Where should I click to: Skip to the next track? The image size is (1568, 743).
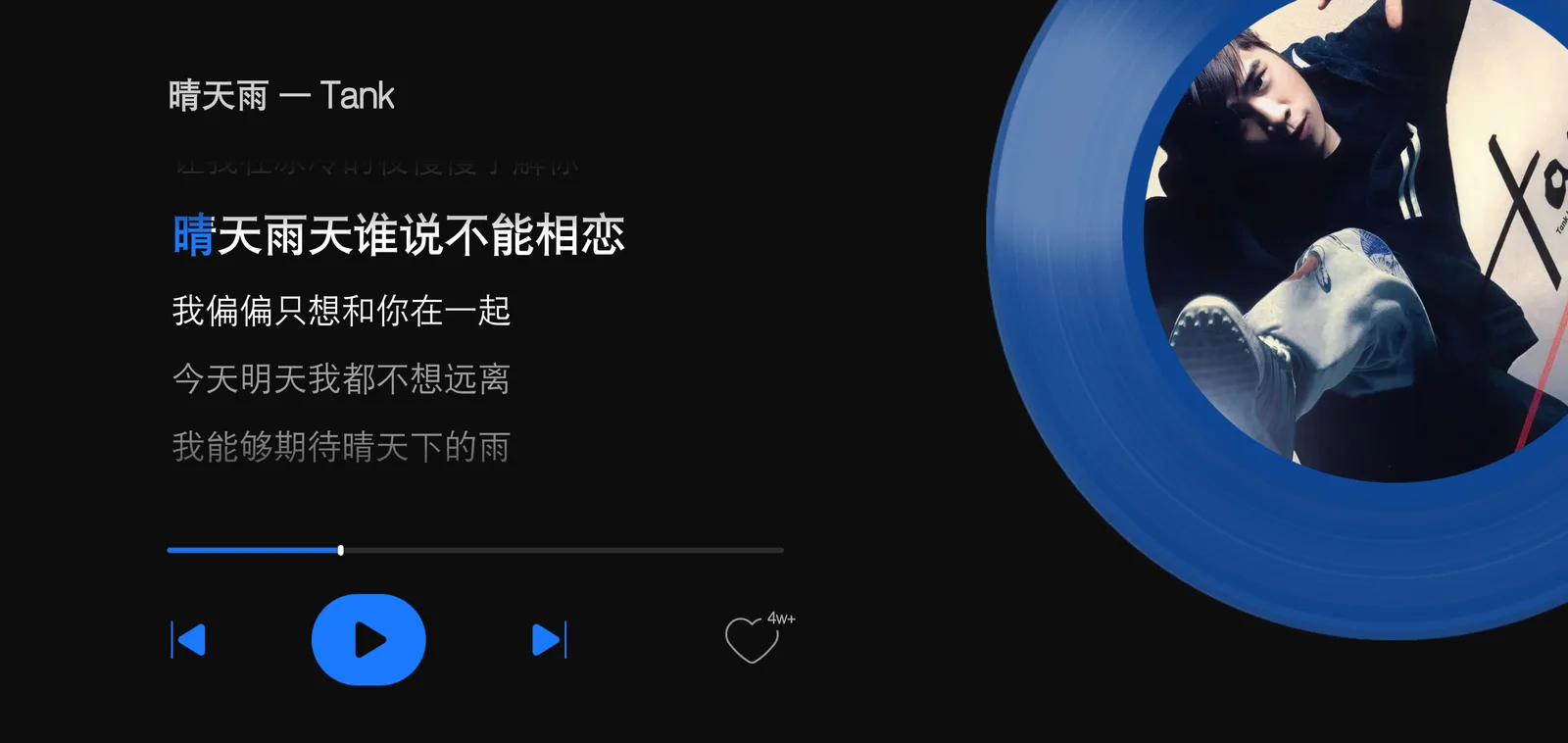point(549,640)
